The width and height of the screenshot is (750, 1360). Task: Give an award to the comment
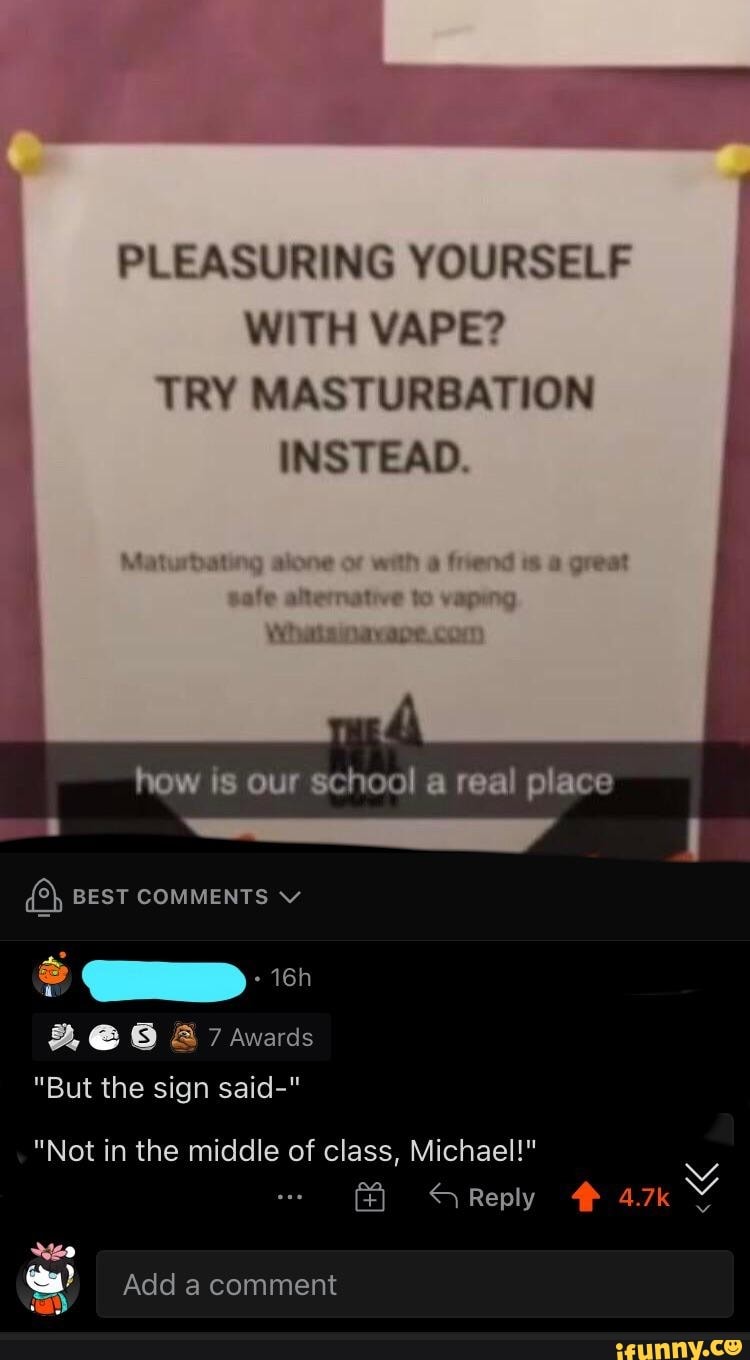pyautogui.click(x=371, y=1197)
